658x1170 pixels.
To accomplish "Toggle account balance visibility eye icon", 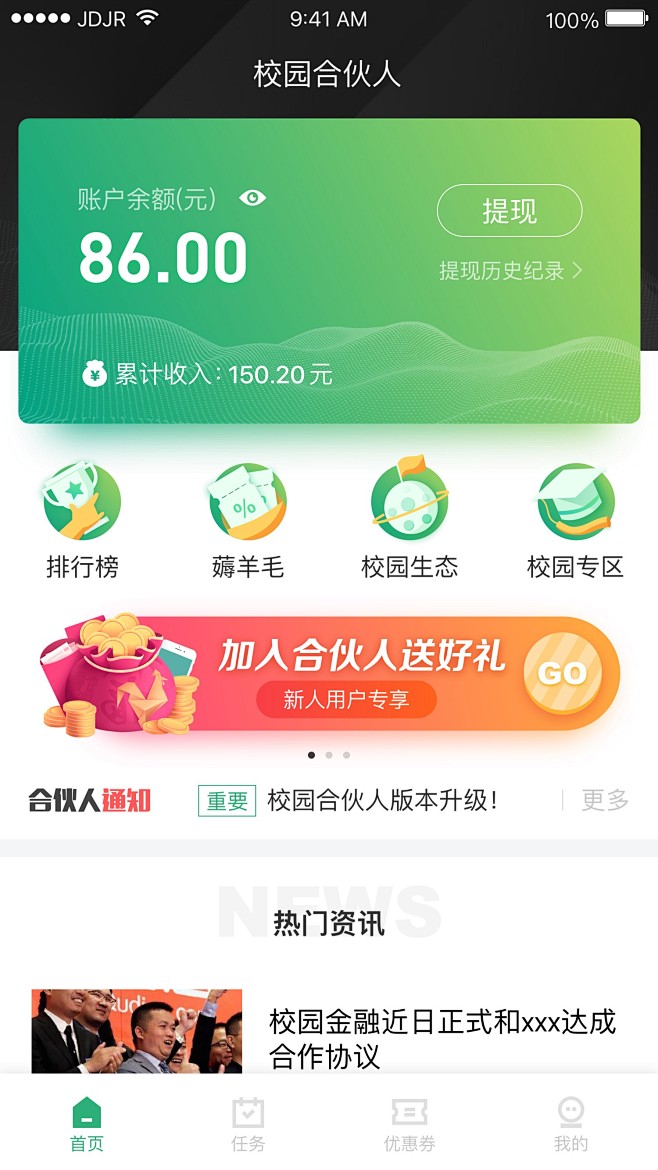I will [x=253, y=198].
